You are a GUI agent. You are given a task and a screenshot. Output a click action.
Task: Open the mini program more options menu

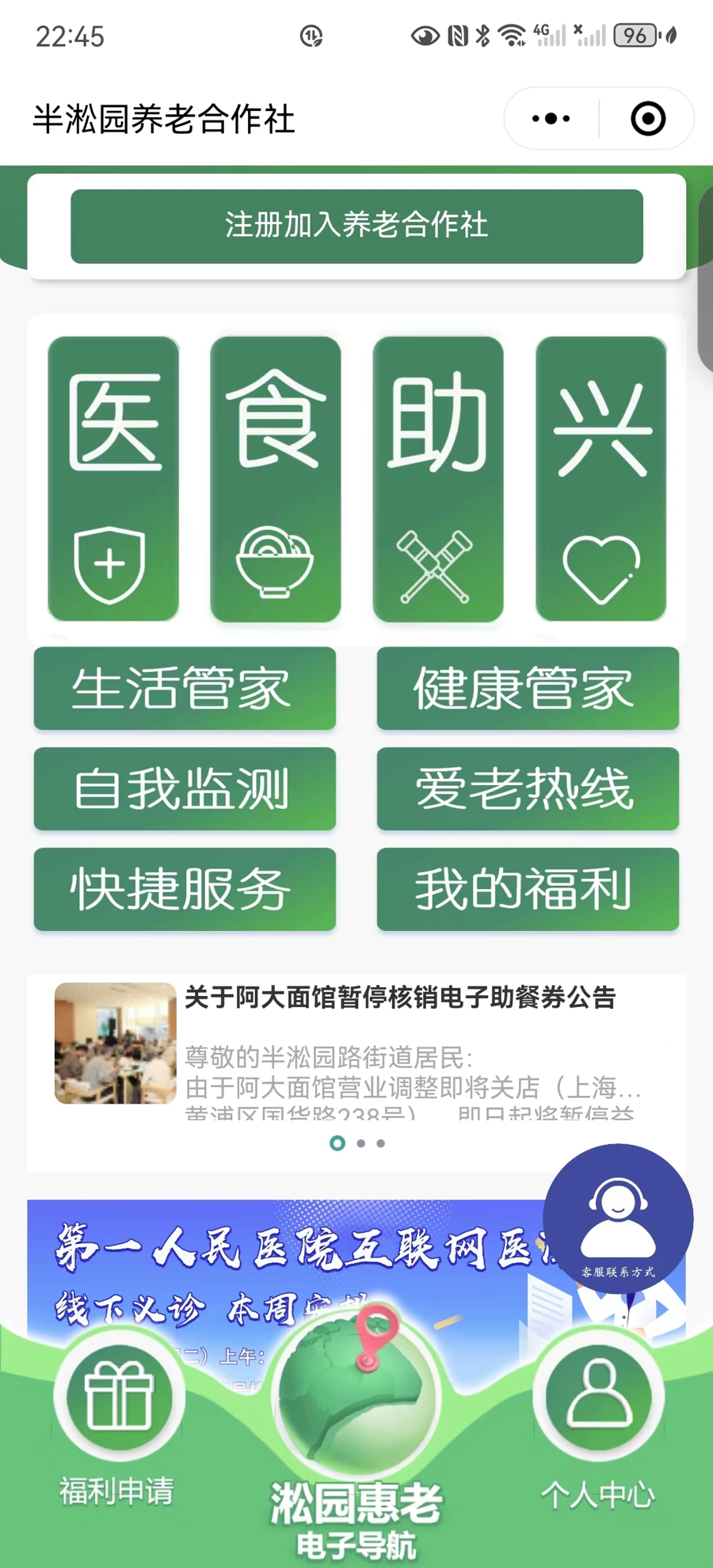click(x=551, y=119)
